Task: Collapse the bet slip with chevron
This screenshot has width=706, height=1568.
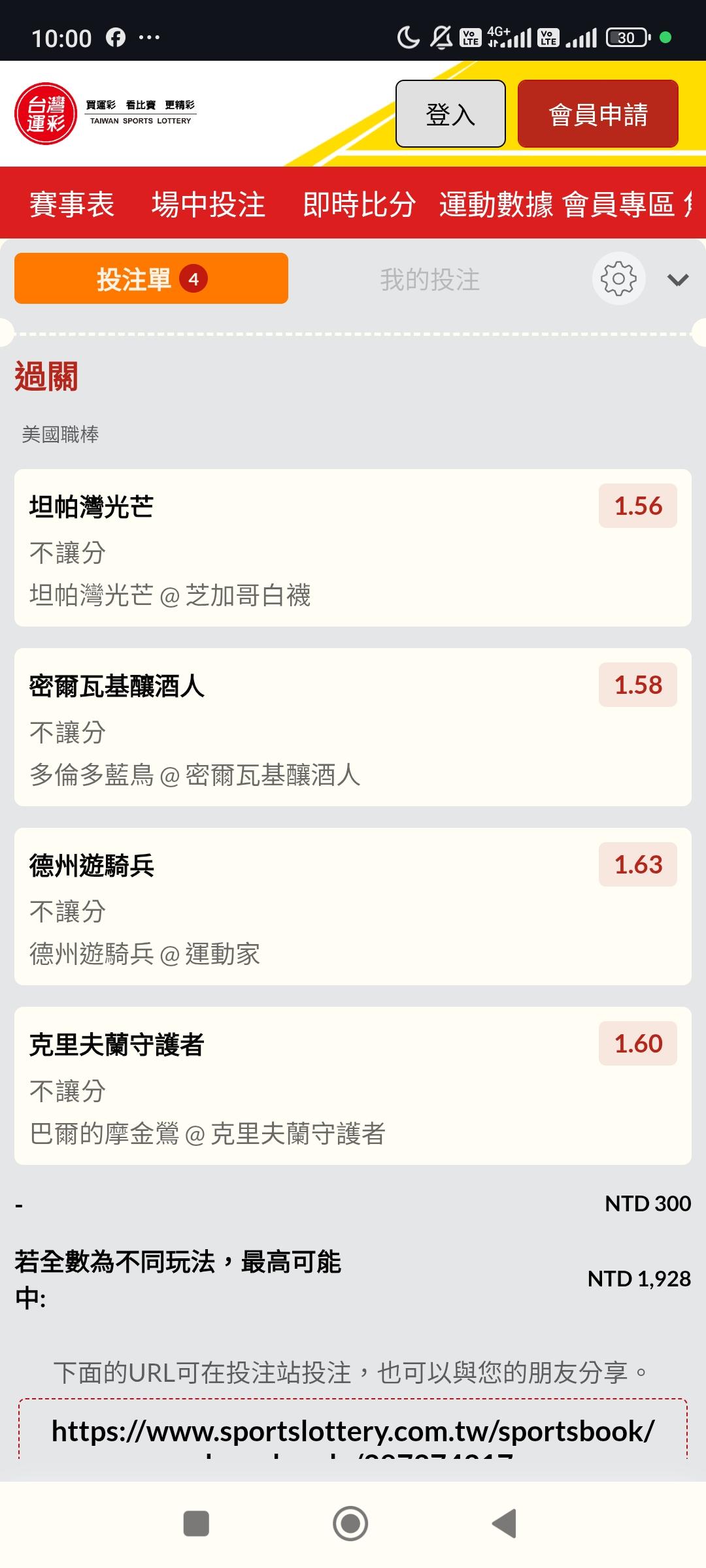Action: (x=678, y=280)
